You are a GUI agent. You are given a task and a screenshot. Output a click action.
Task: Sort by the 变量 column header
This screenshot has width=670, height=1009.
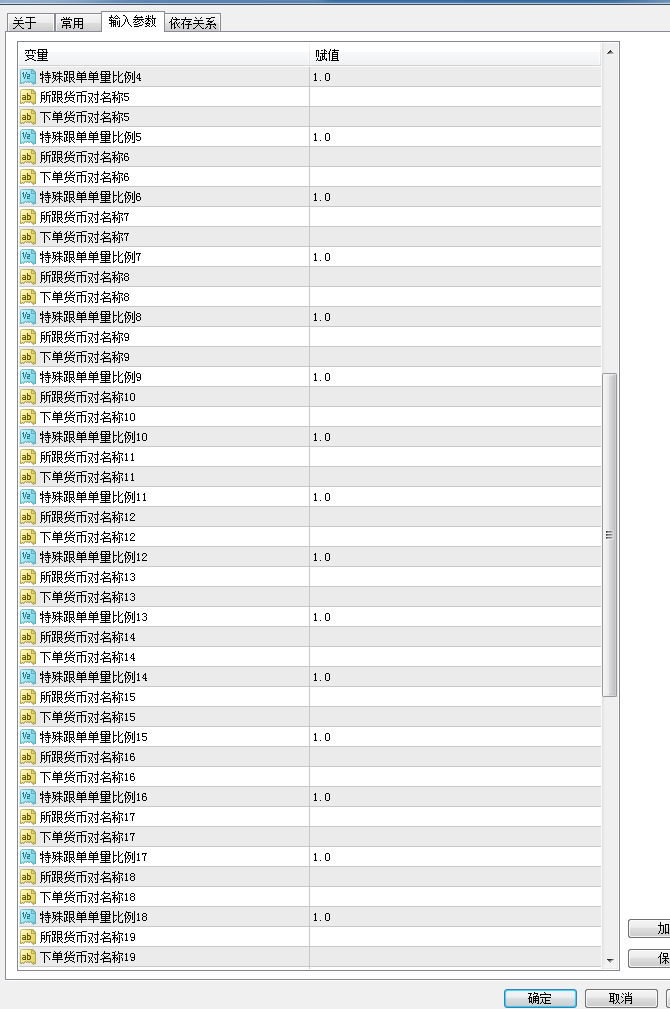(x=164, y=55)
